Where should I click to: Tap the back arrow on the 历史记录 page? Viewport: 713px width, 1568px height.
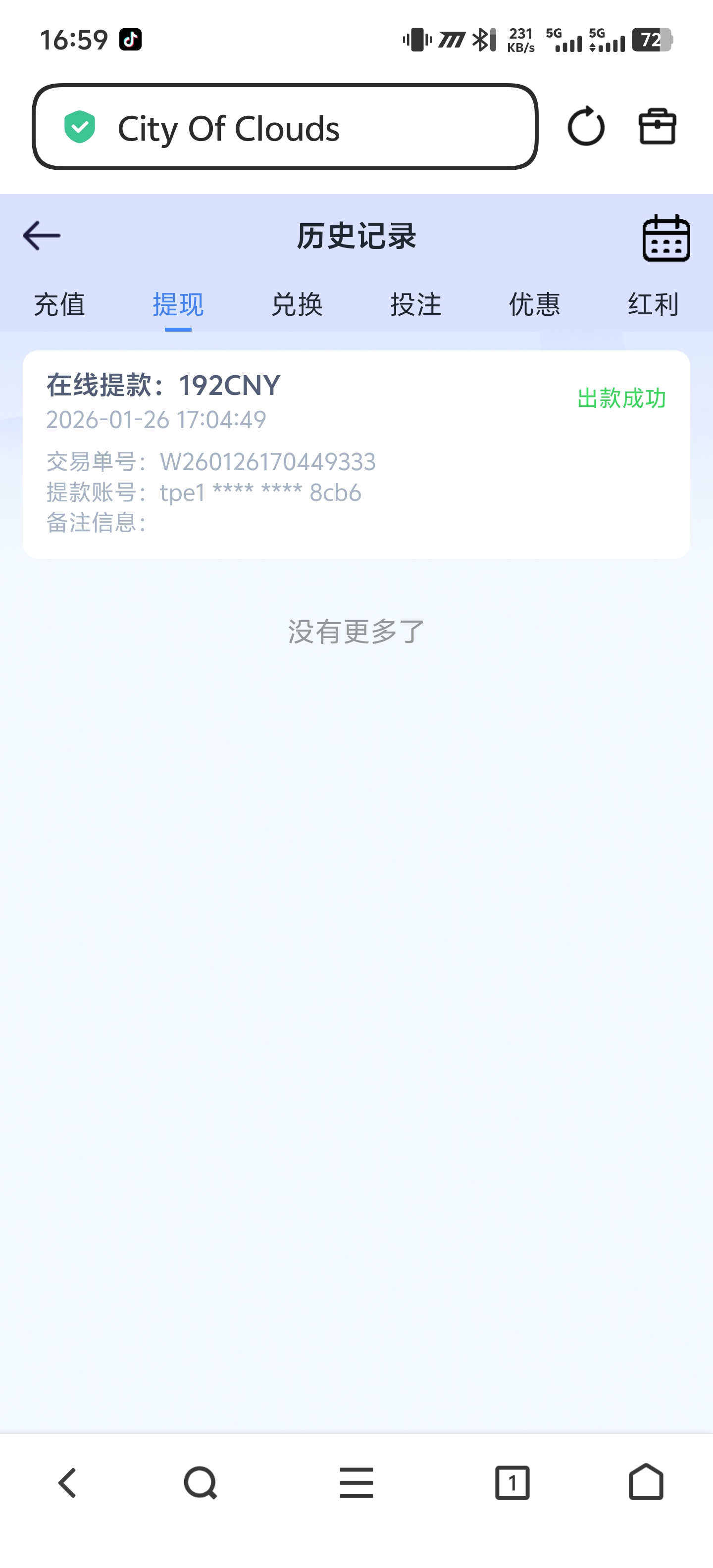tap(40, 235)
